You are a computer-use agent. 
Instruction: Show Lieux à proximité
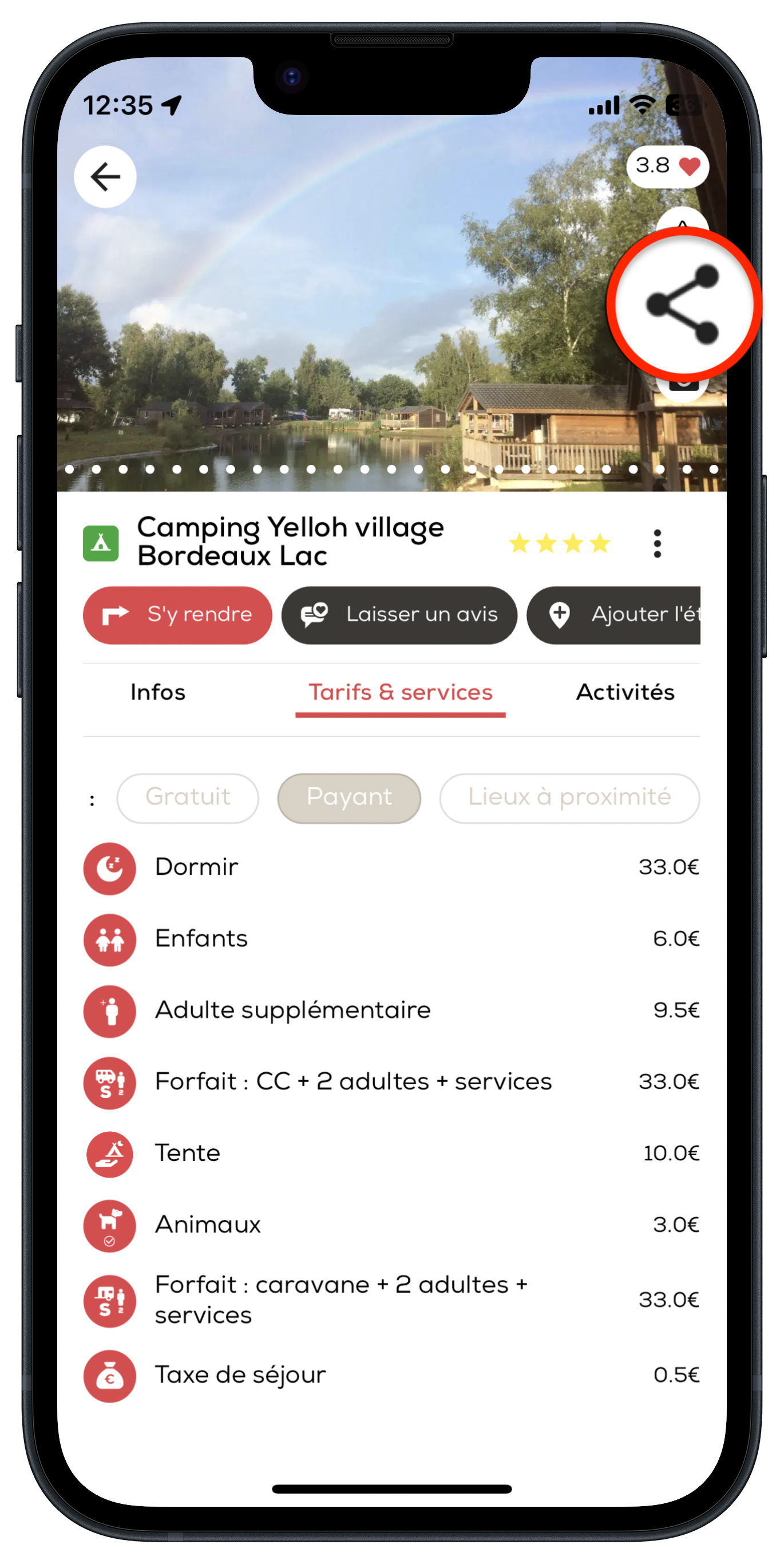(569, 798)
